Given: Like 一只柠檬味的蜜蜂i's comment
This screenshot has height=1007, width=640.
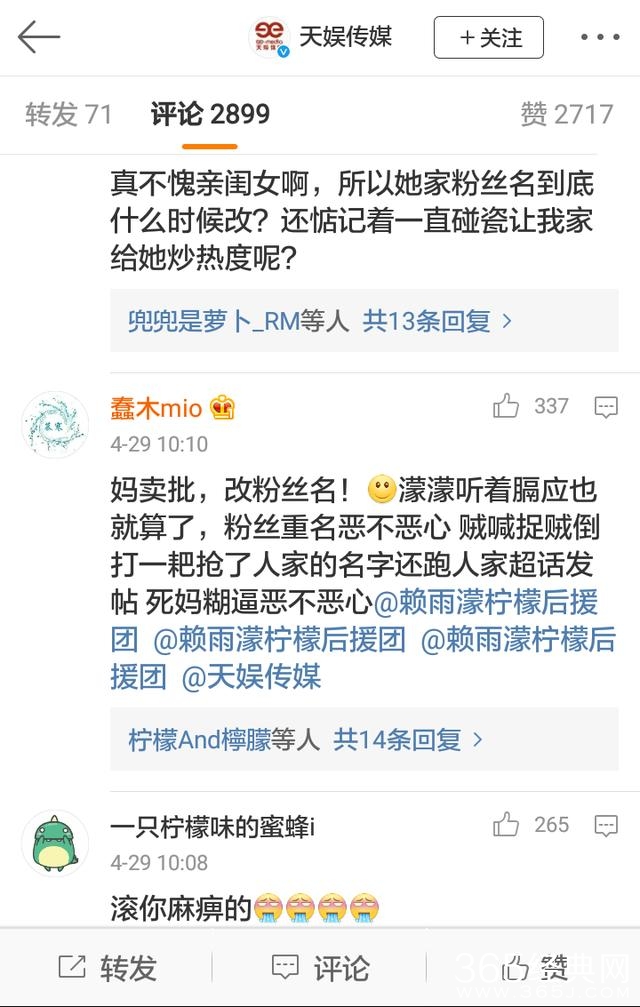Looking at the screenshot, I should 507,825.
